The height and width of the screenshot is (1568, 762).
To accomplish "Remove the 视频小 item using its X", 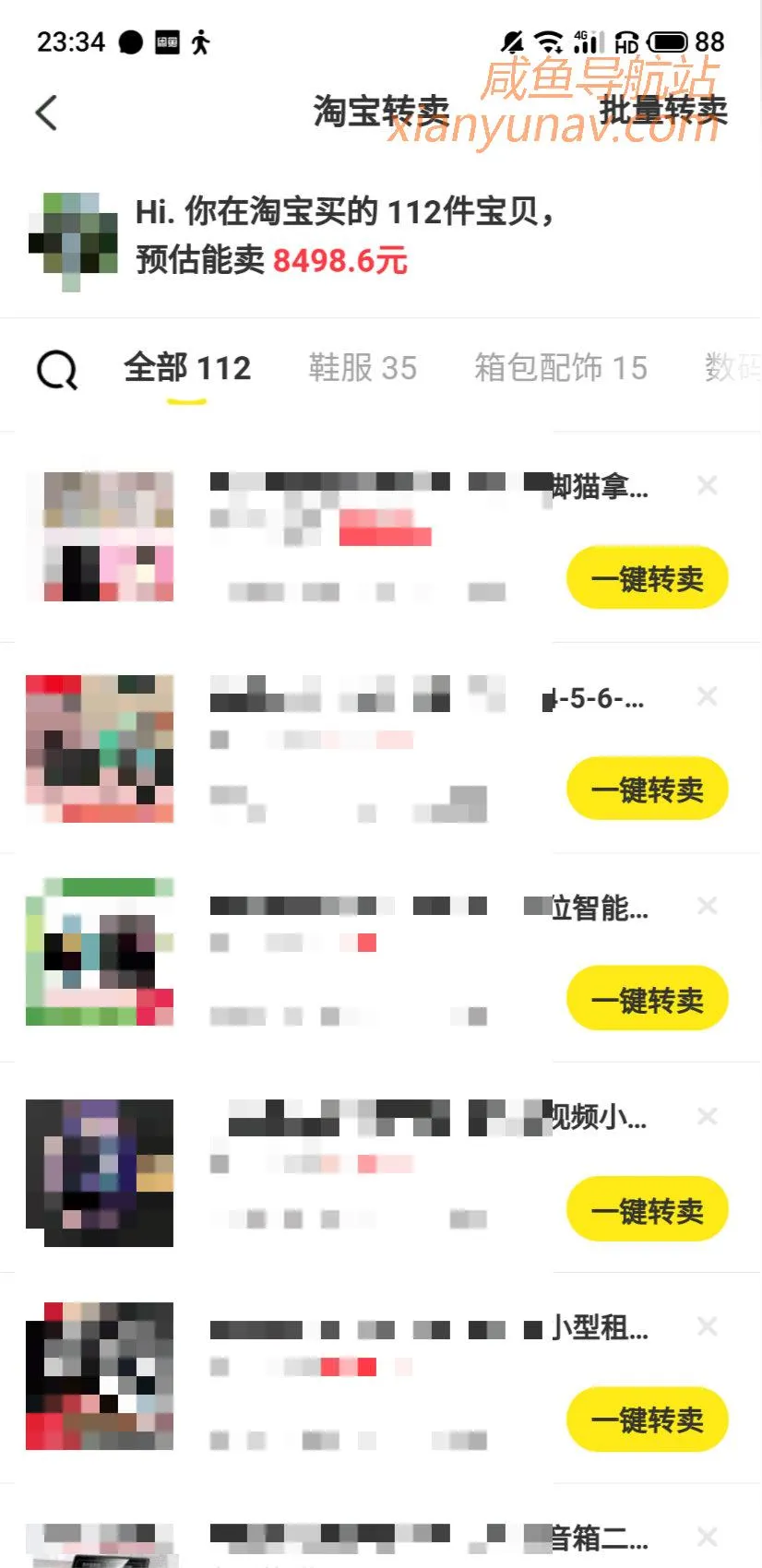I will pos(707,1116).
